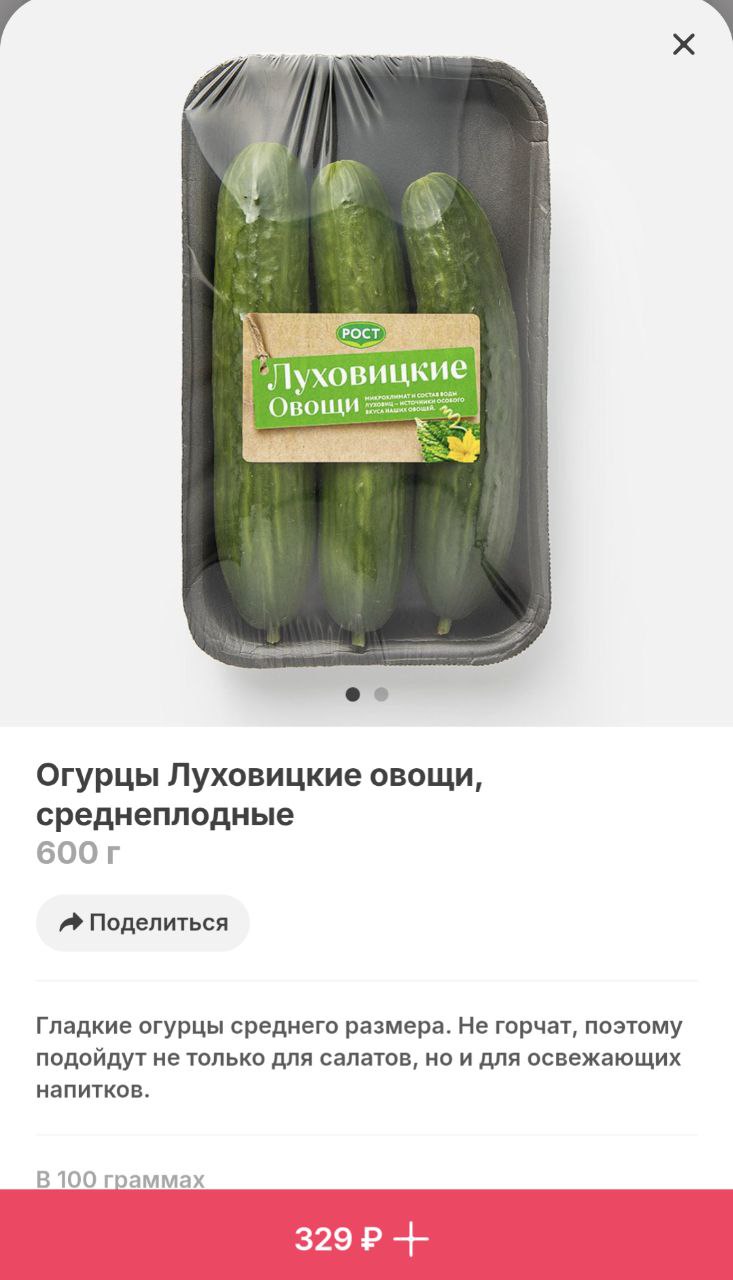
Task: Show the second product photo via page dot
Action: point(381,694)
